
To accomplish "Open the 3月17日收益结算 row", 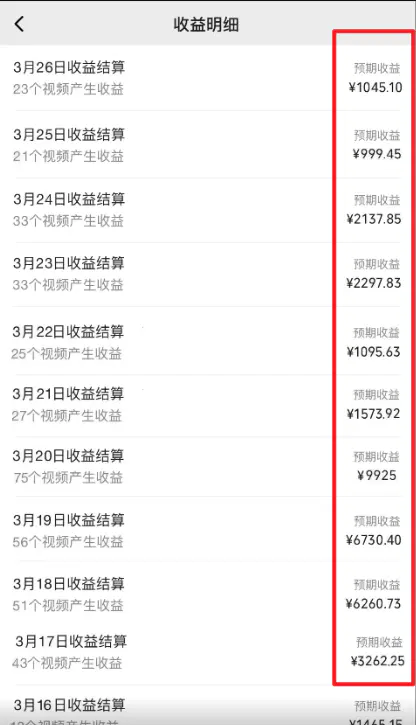I will coord(208,653).
